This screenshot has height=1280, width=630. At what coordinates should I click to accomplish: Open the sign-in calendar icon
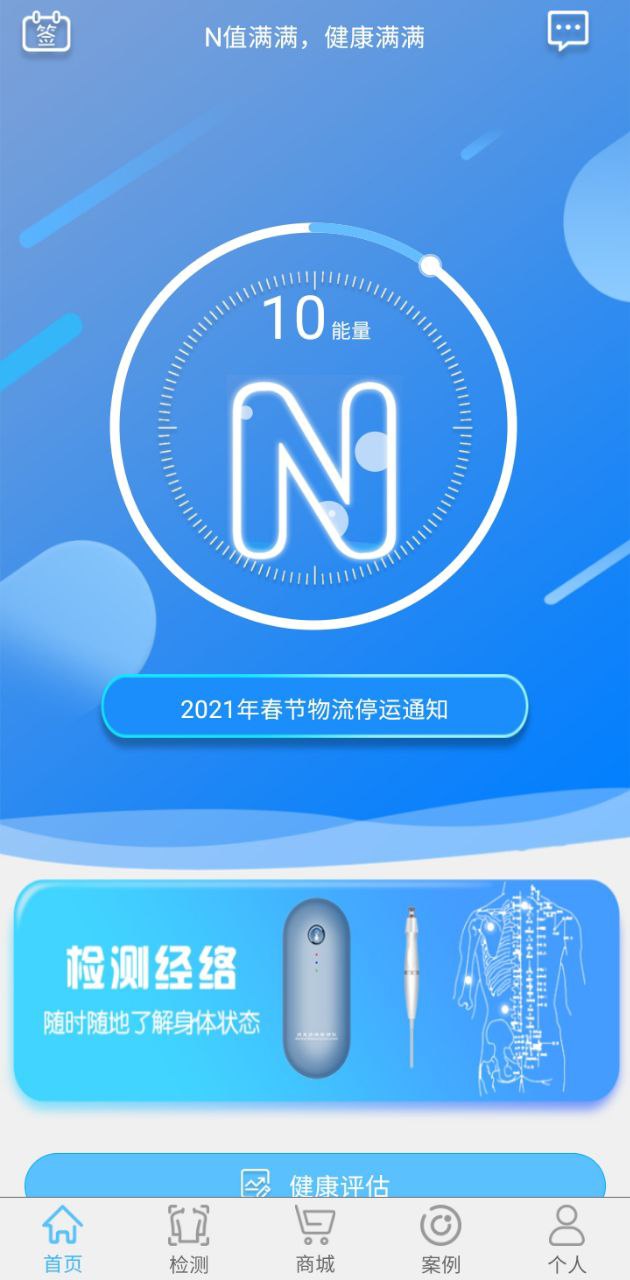pos(46,33)
